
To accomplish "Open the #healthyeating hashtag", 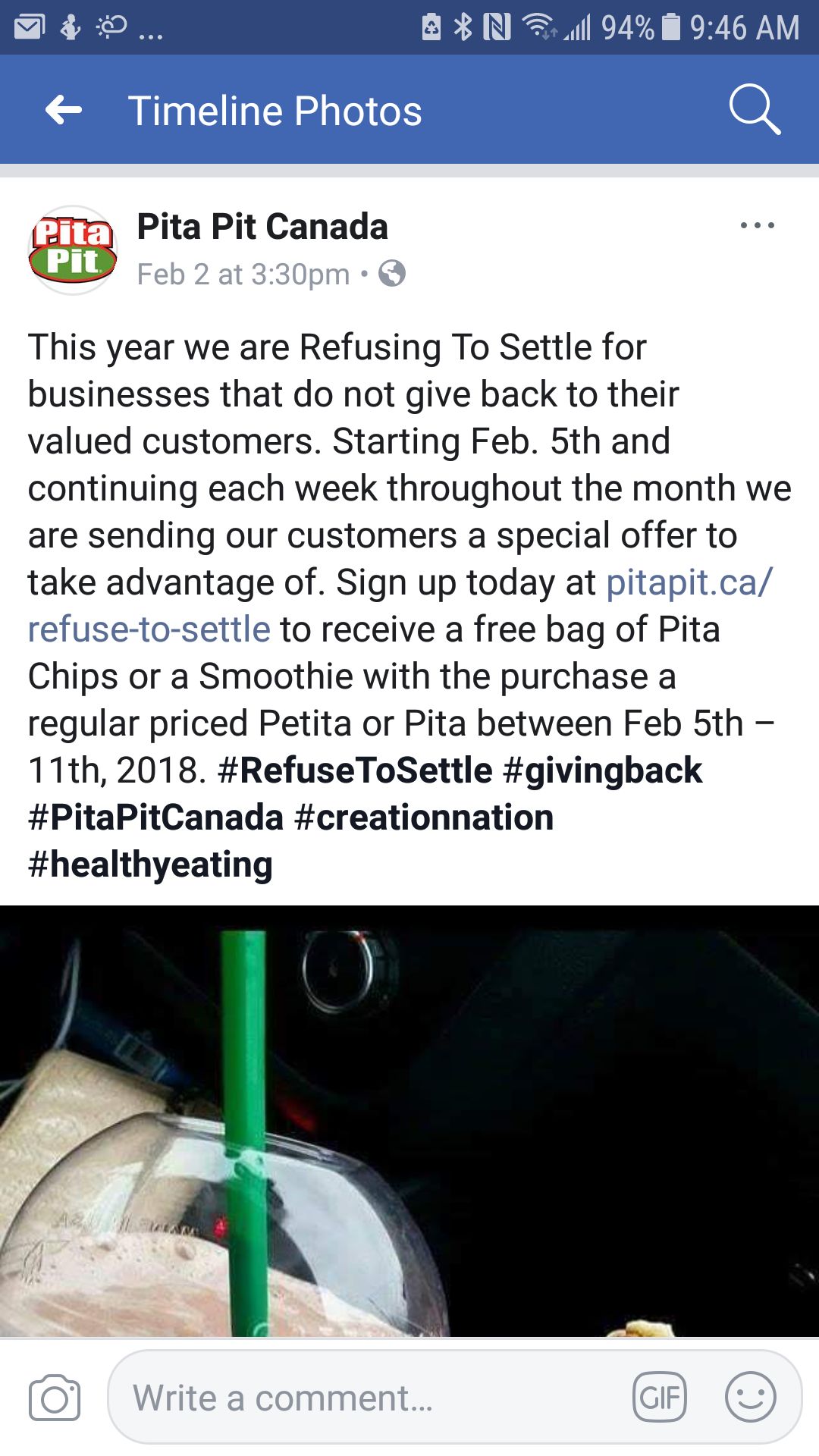I will tap(150, 864).
